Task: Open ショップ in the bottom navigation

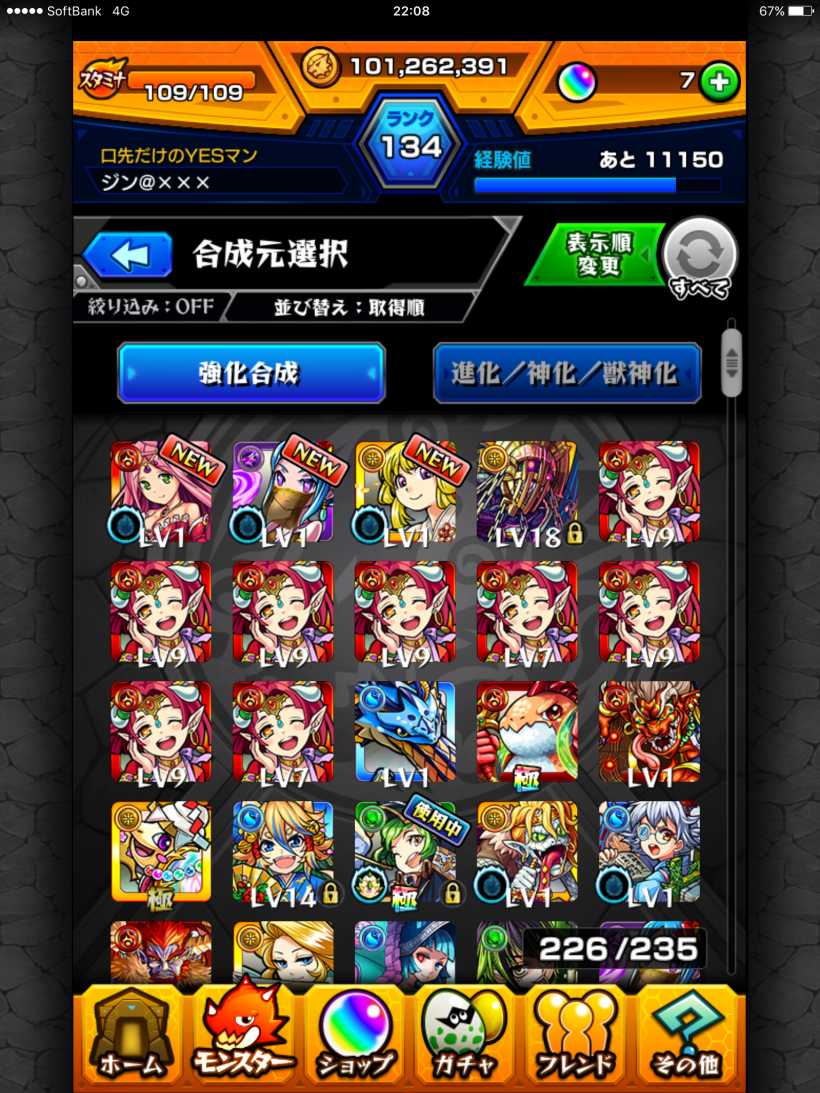Action: pos(356,1038)
